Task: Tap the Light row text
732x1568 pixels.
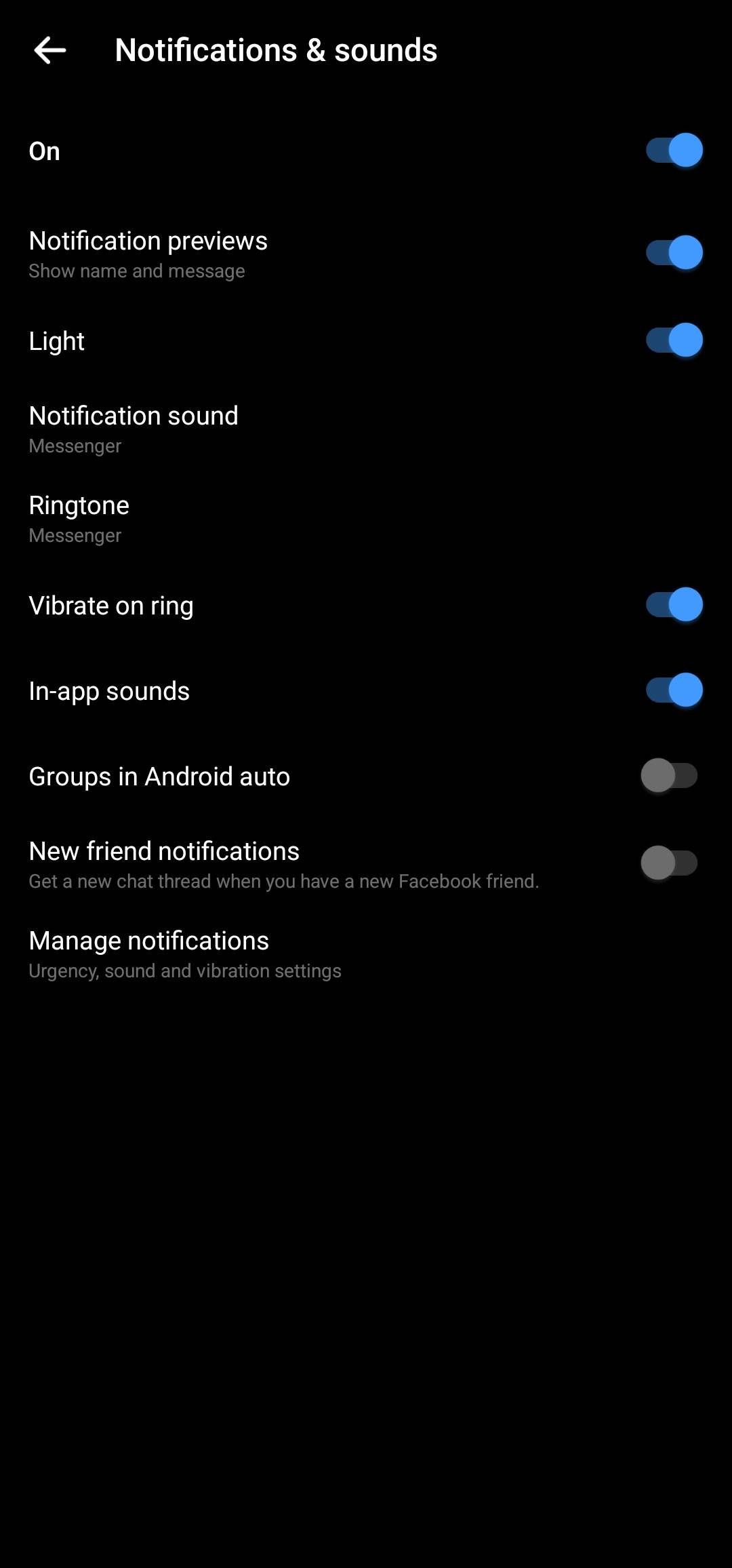Action: 56,341
